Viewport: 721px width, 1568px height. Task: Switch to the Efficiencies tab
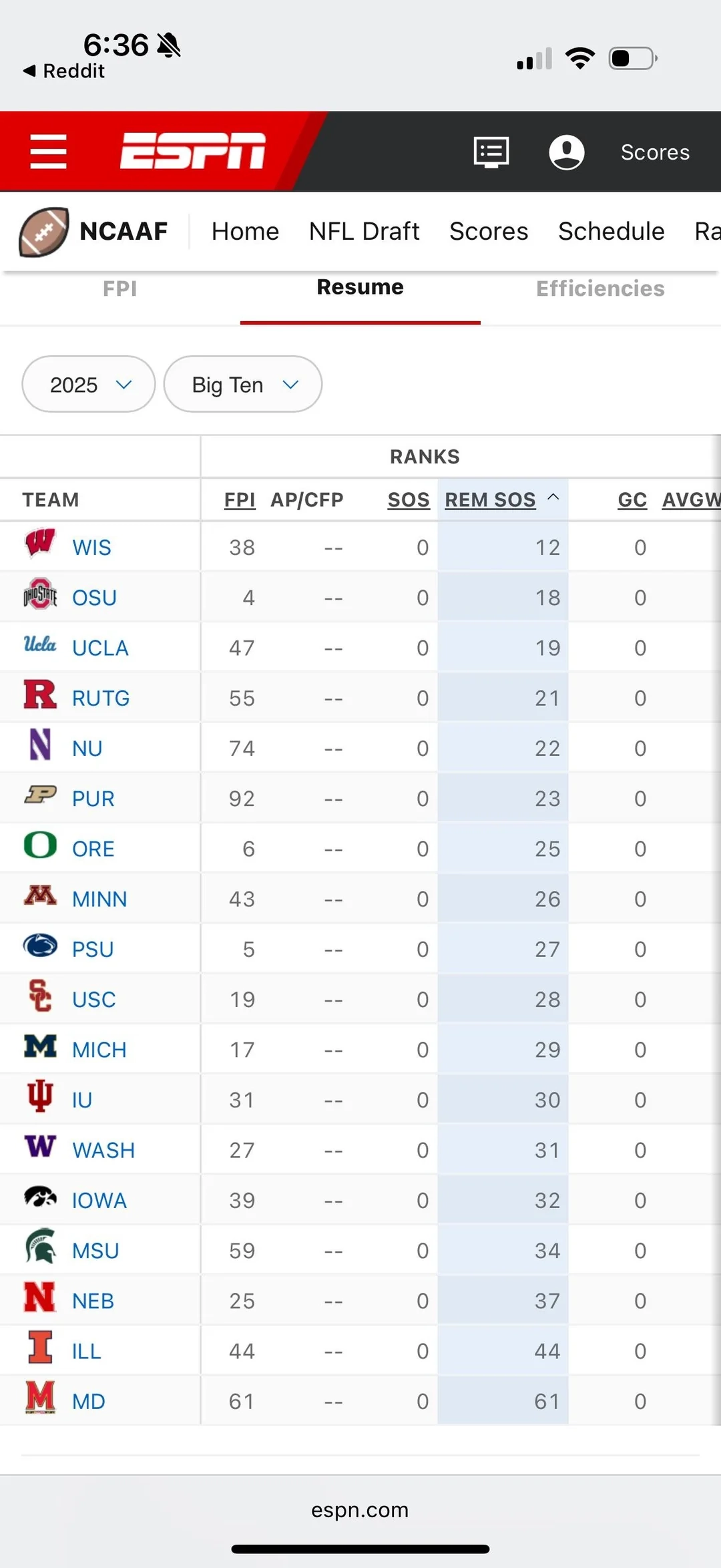coord(599,288)
